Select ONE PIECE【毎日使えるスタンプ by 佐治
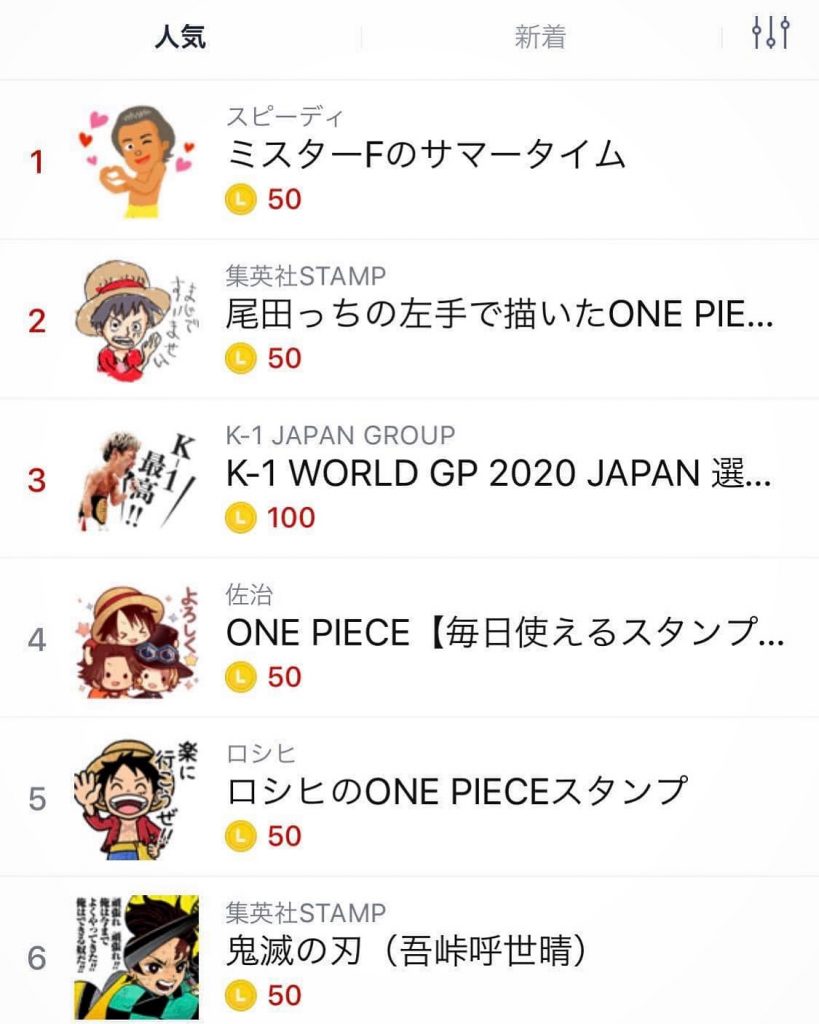The image size is (819, 1024). 503,634
